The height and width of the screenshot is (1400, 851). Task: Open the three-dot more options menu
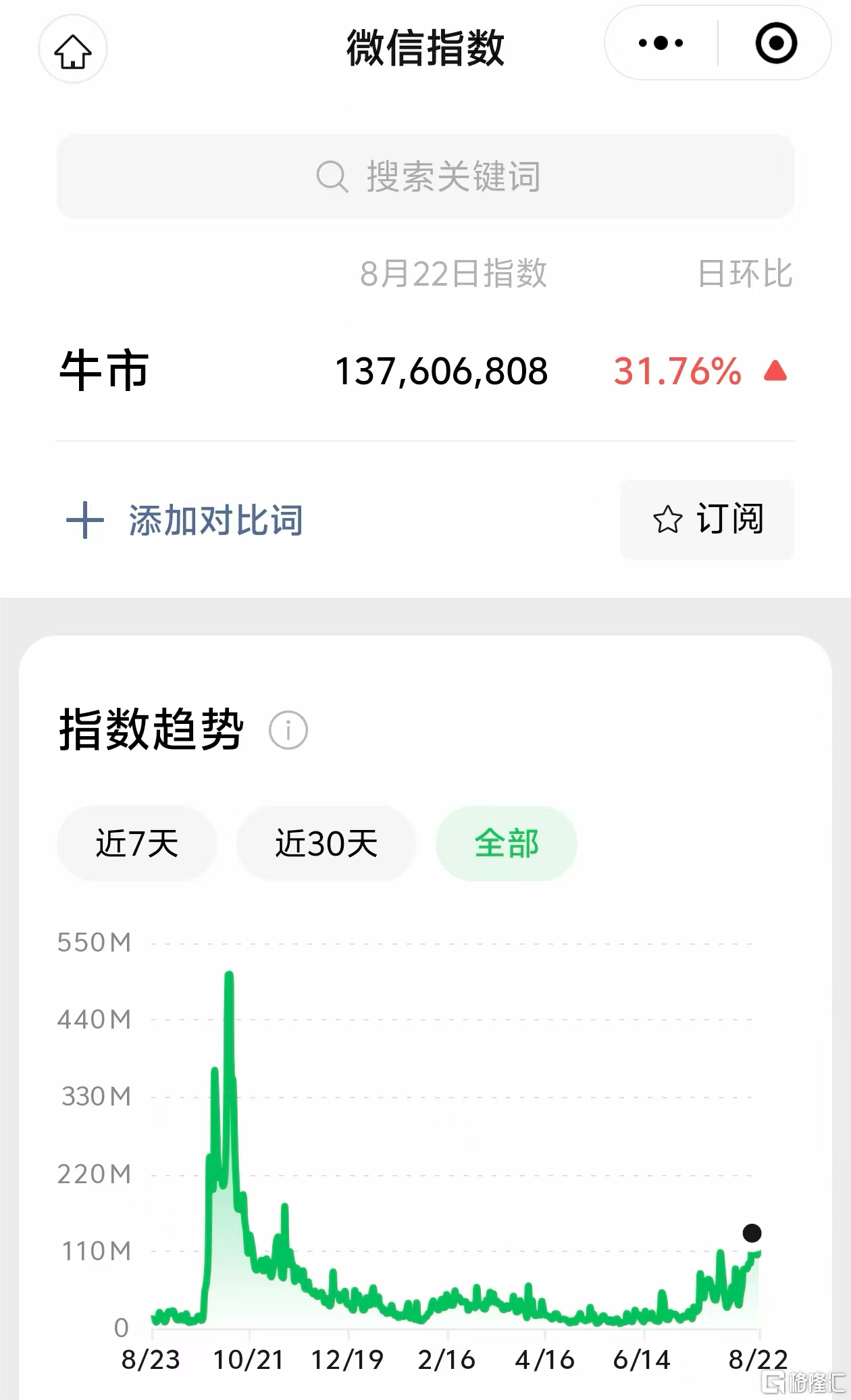click(x=661, y=43)
